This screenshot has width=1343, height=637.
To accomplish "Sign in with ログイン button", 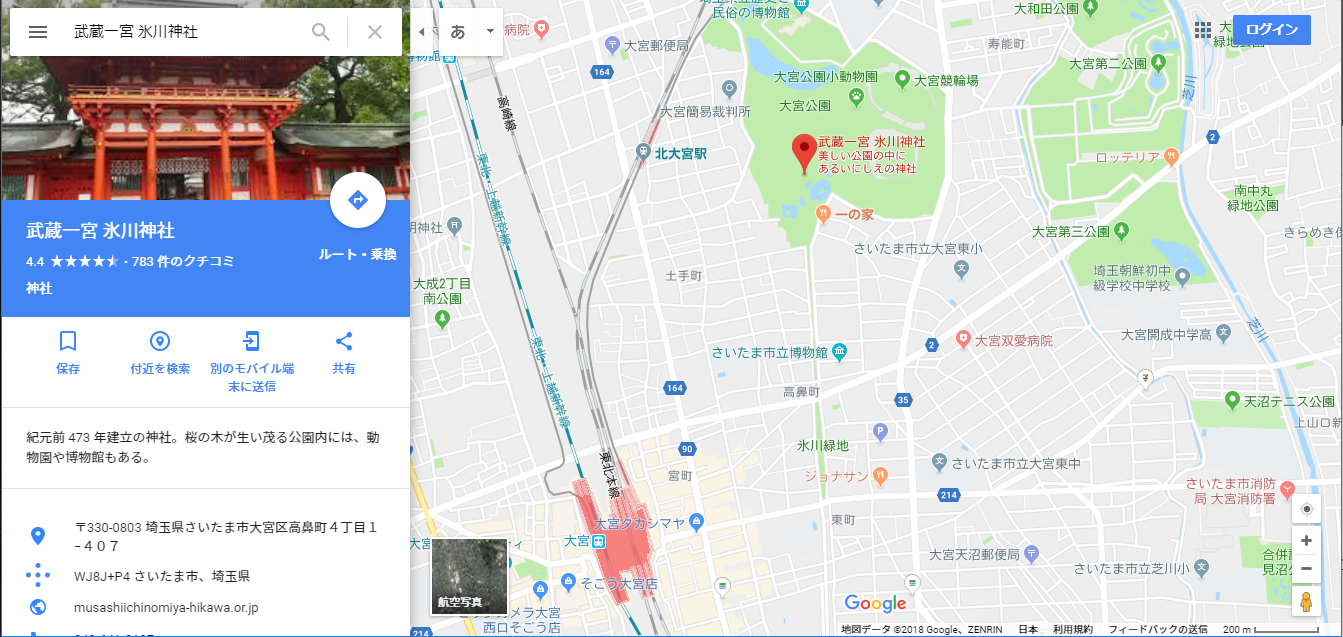I will [x=1271, y=30].
